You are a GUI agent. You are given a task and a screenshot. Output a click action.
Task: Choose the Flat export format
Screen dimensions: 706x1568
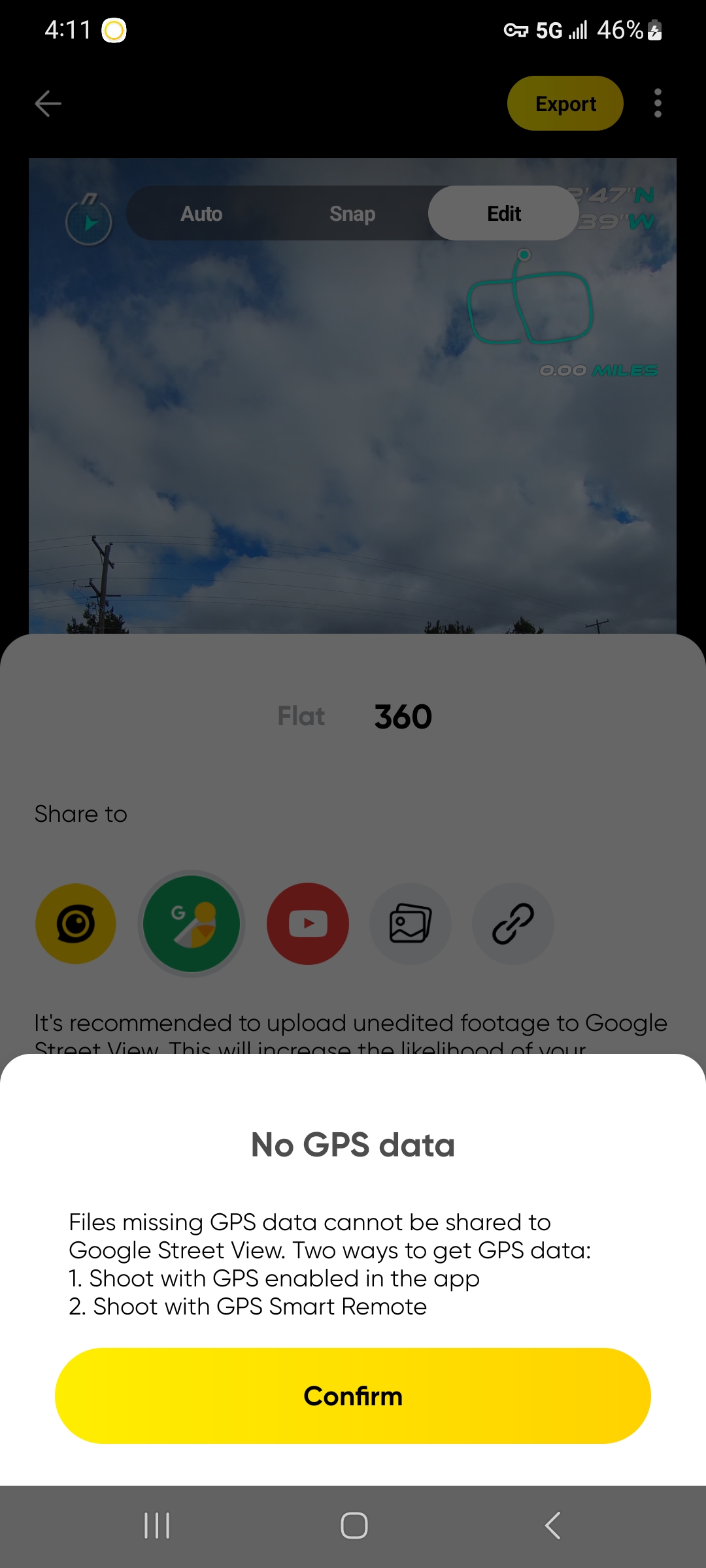click(x=301, y=717)
